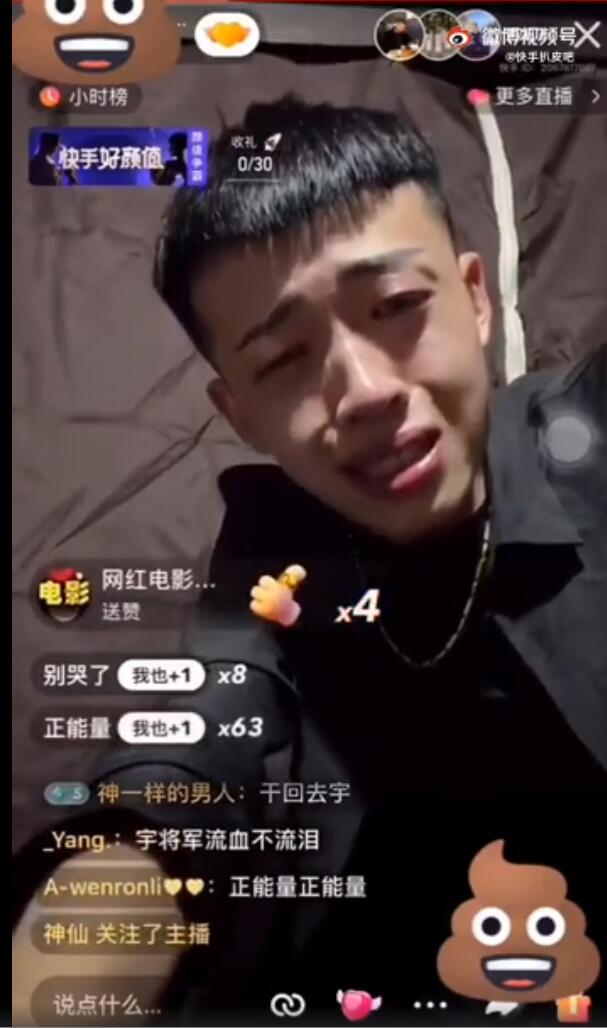The height and width of the screenshot is (1028, 607).
Task: Tap 我也+1 next to 别哭了
Action: coord(160,675)
